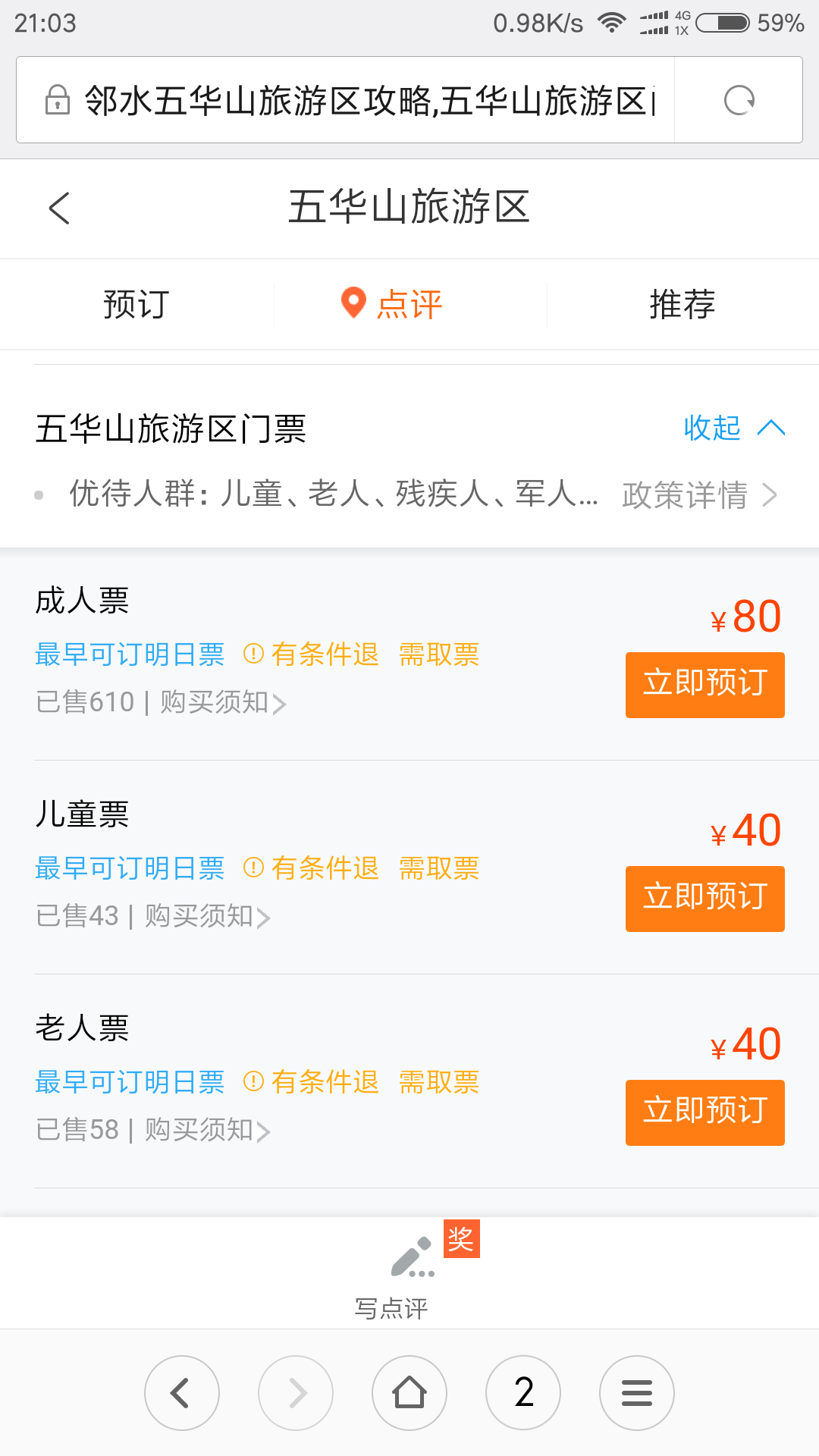View 购买须知 for 老人票
The width and height of the screenshot is (819, 1456).
[x=207, y=1130]
